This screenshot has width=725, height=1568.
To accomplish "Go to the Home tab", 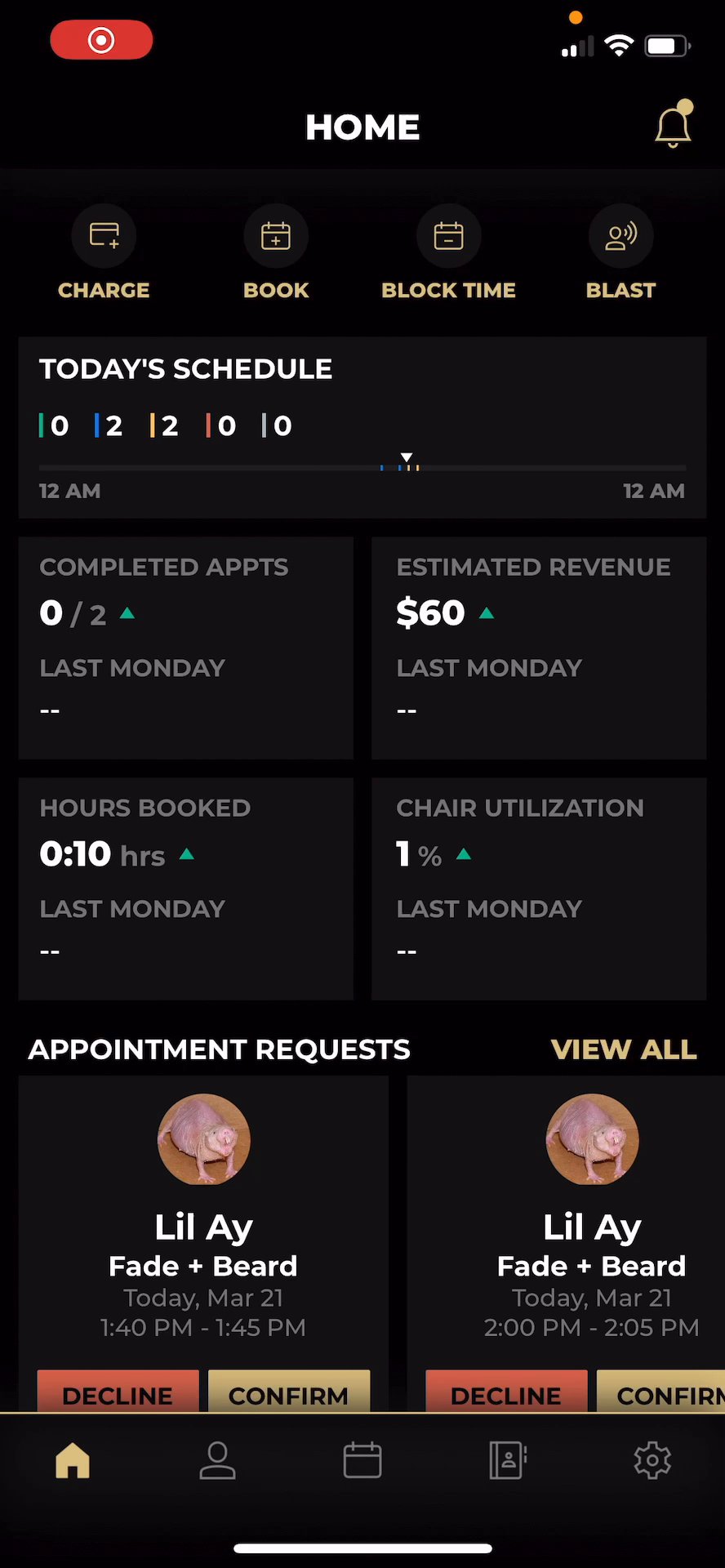I will tap(73, 1460).
